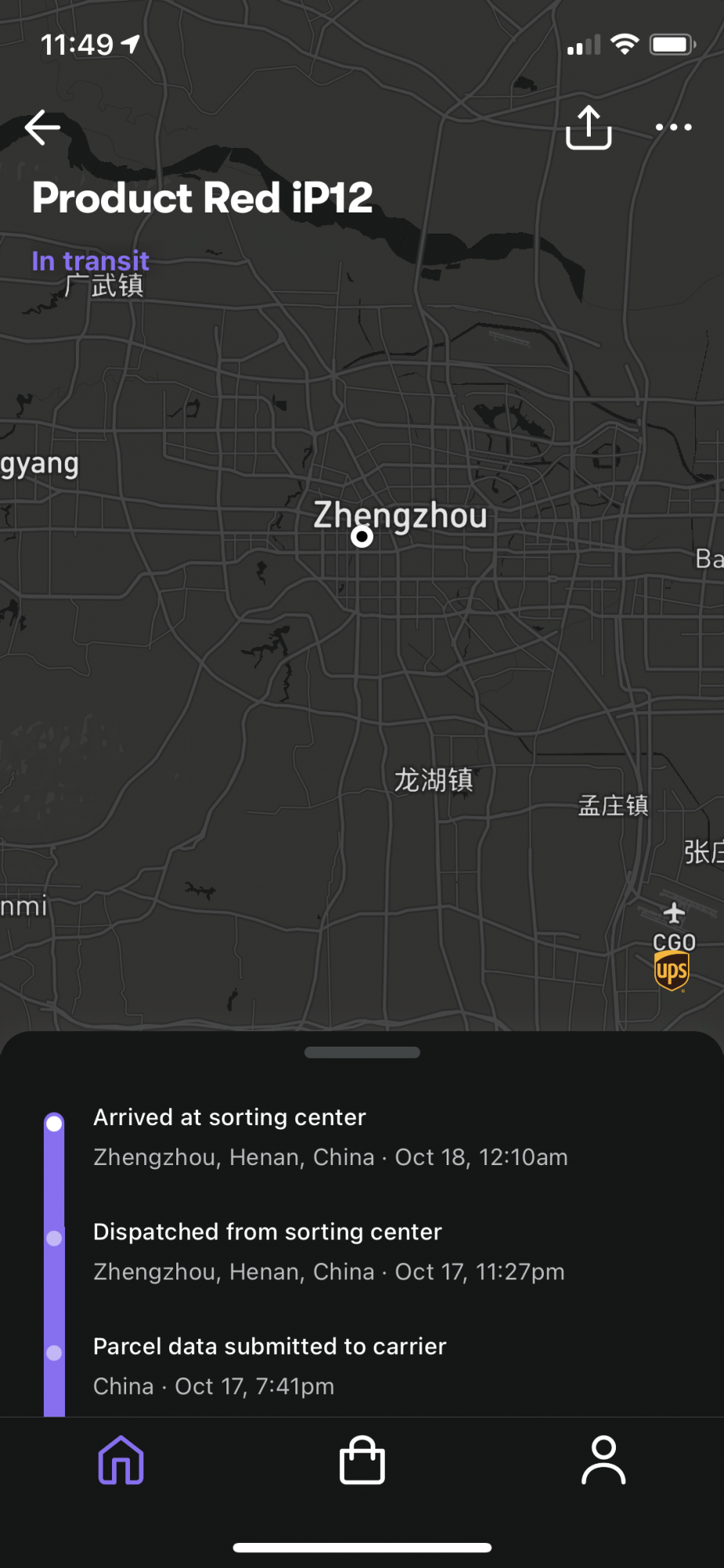
Task: Switch to the Home tab
Action: point(121,1460)
